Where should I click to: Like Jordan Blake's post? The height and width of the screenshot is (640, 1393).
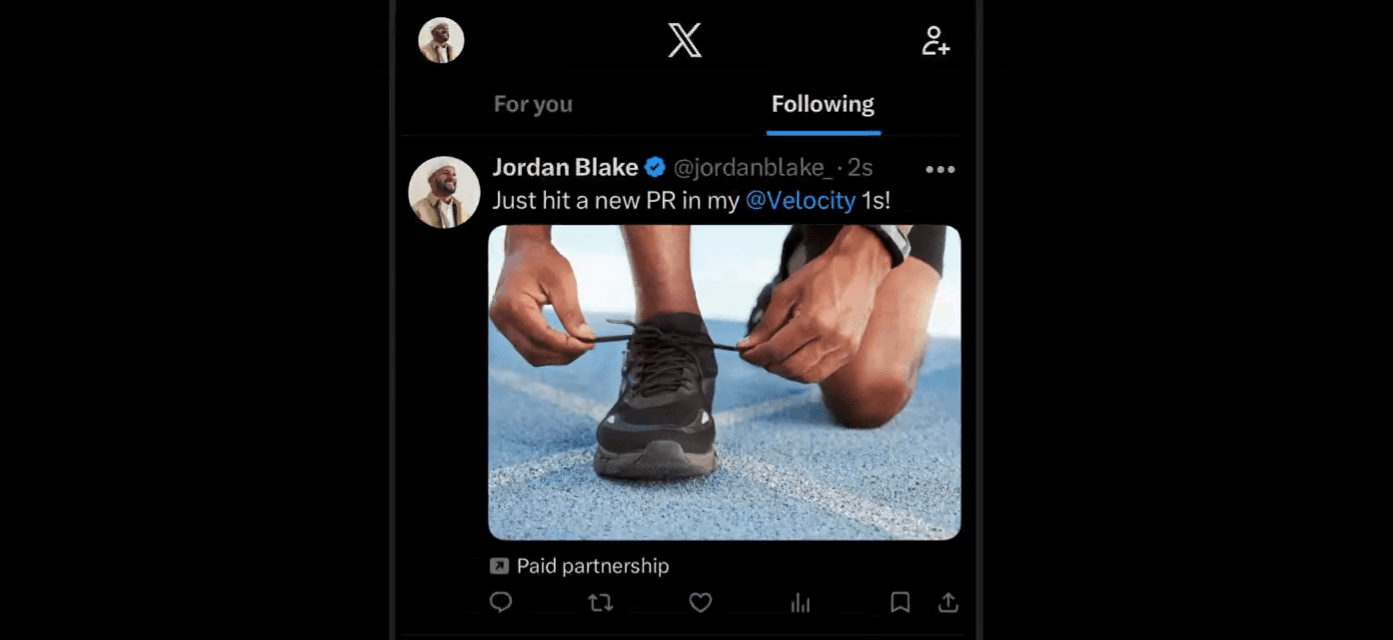coord(700,602)
